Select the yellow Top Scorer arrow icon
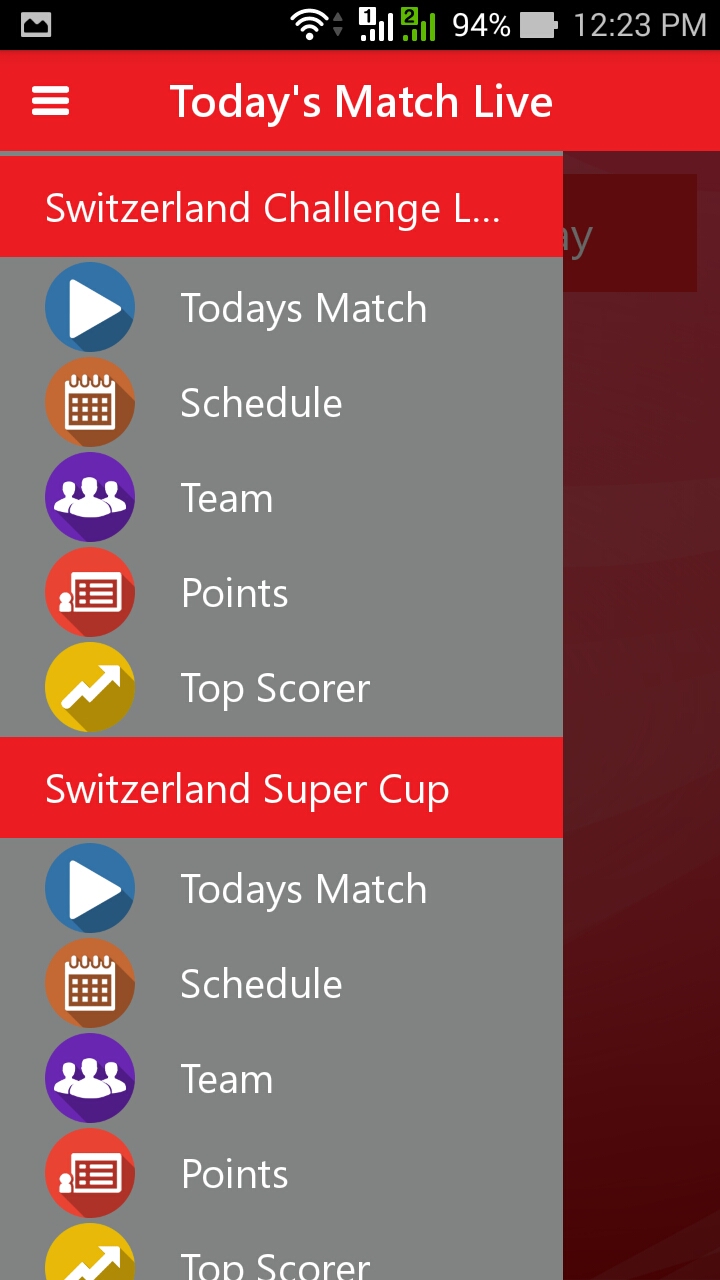This screenshot has height=1280, width=720. 90,687
